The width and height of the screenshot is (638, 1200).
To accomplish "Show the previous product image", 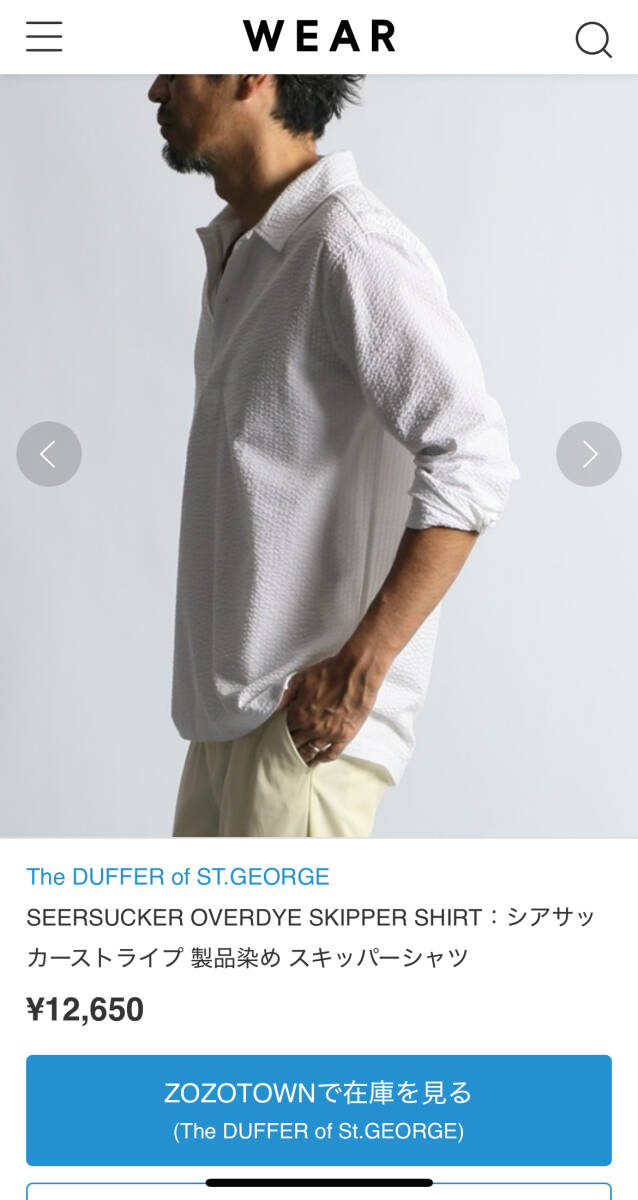I will (x=49, y=454).
